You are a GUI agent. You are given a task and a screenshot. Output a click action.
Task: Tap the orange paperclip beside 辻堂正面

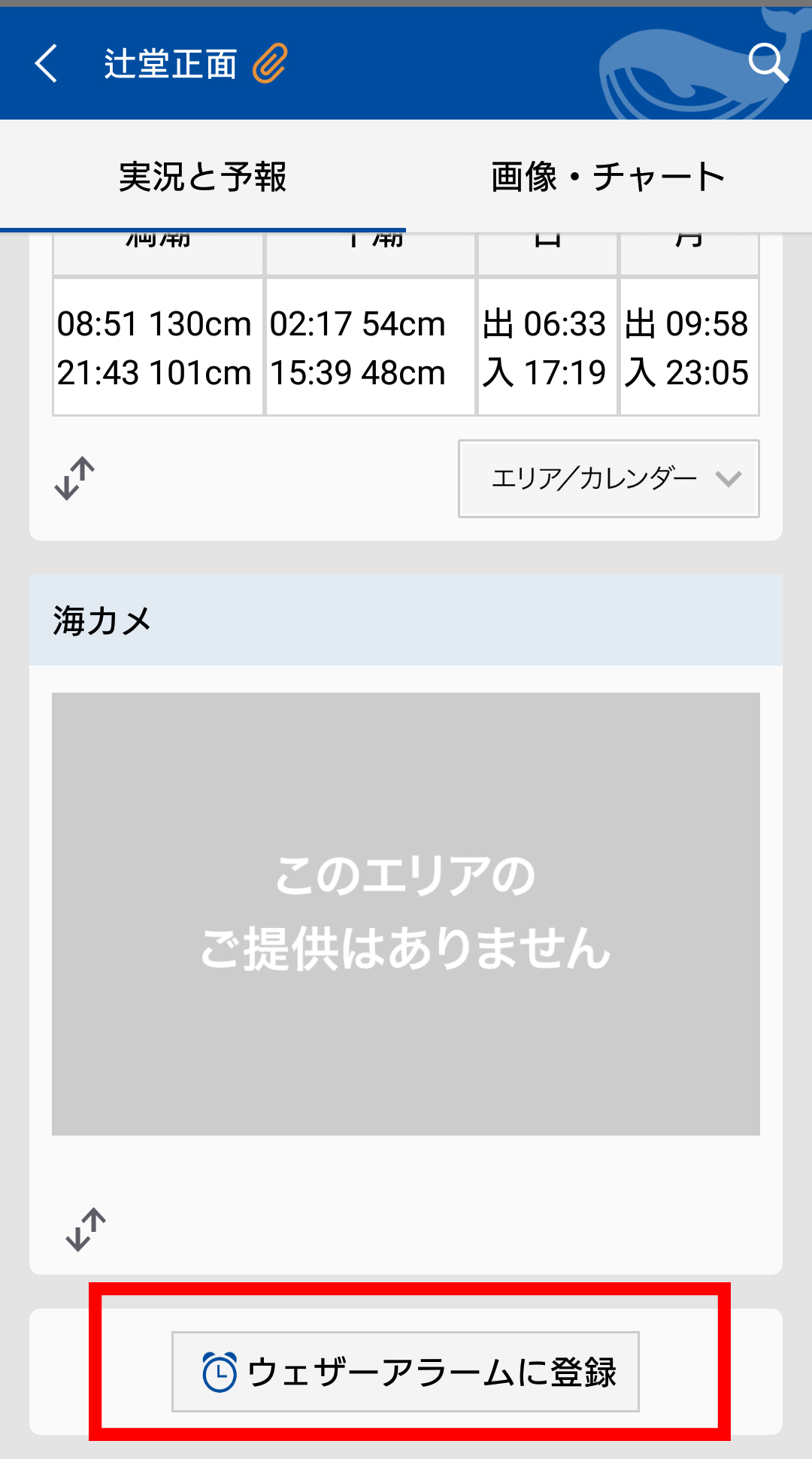270,63
